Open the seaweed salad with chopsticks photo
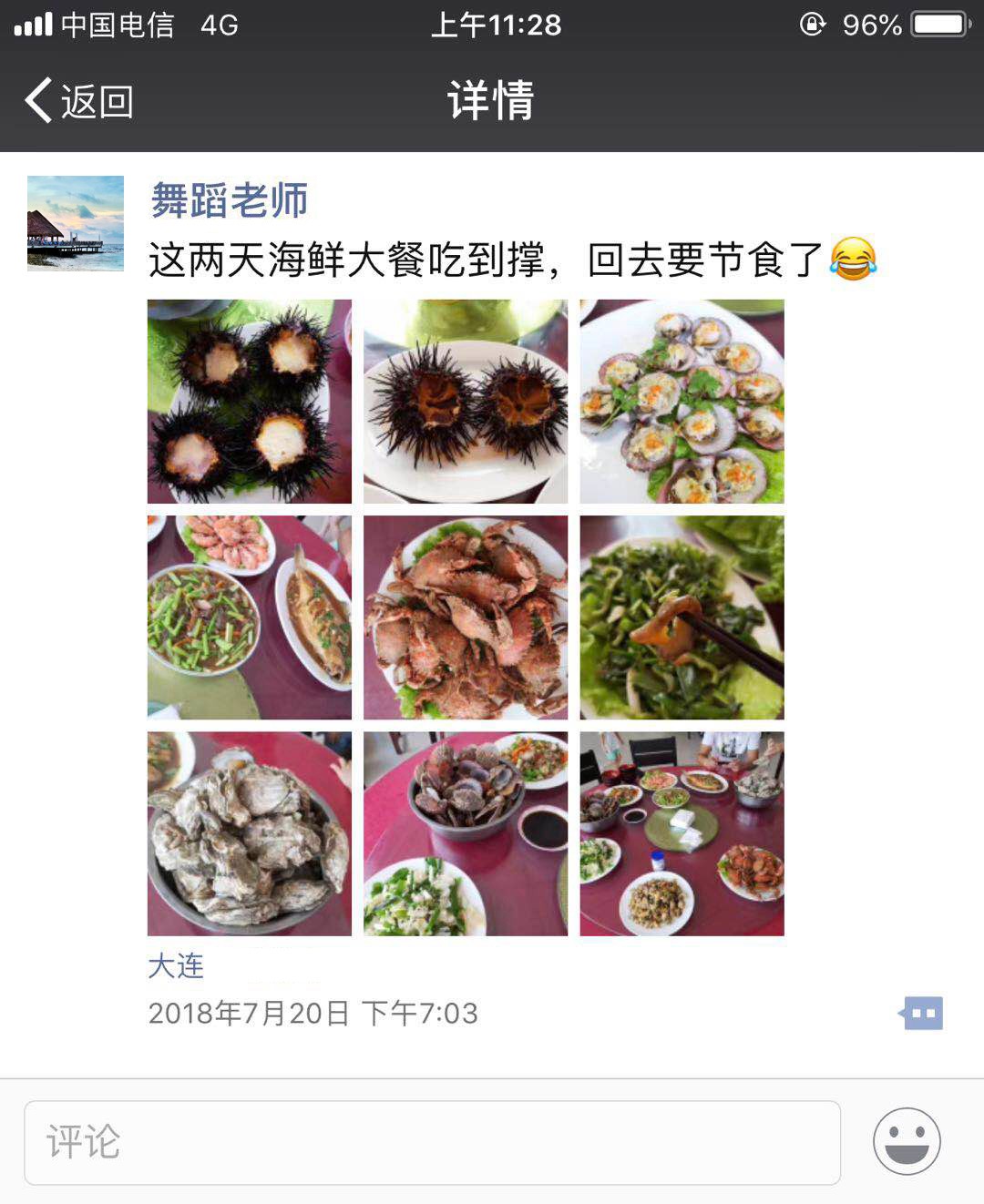Screen dimensions: 984x1204 pyautogui.click(x=682, y=617)
